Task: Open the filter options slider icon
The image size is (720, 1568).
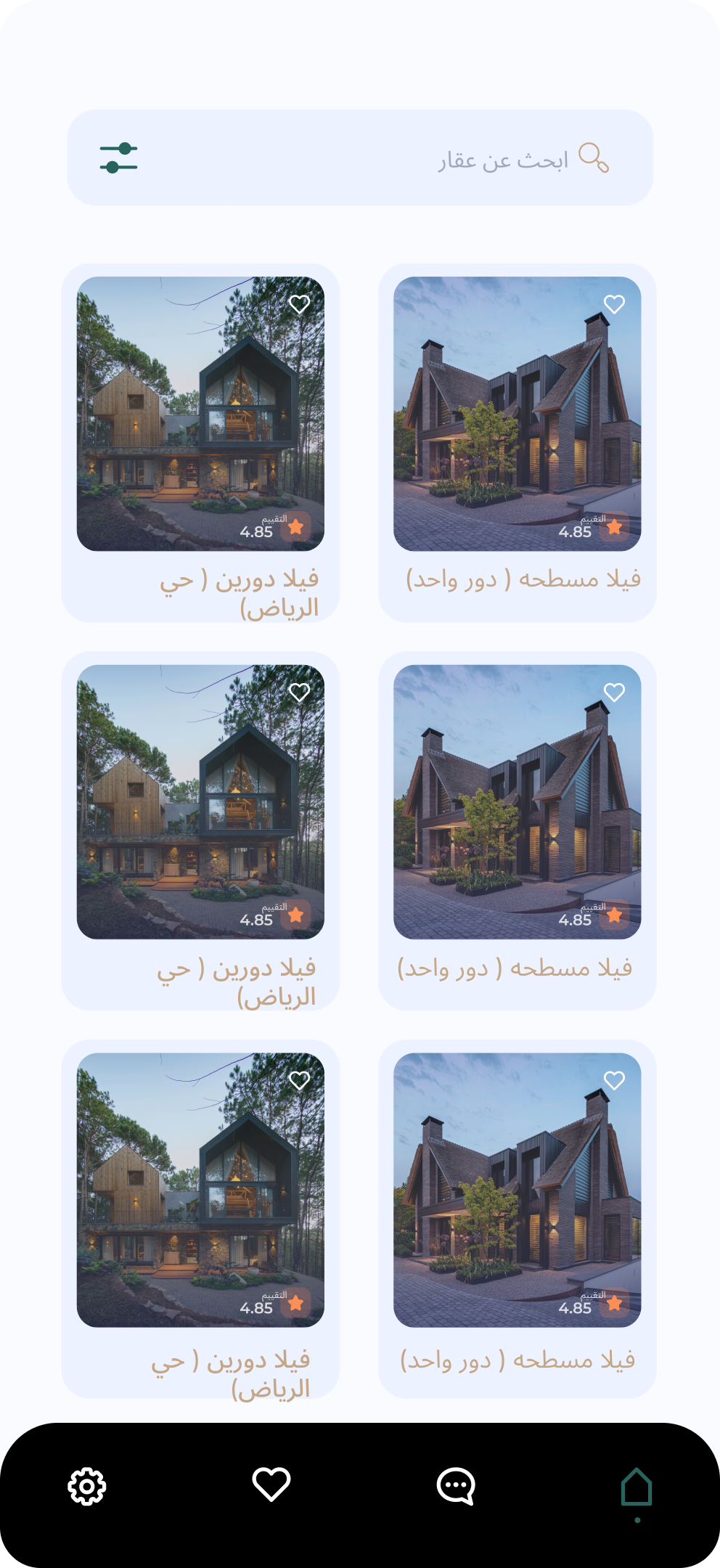Action: (x=119, y=158)
